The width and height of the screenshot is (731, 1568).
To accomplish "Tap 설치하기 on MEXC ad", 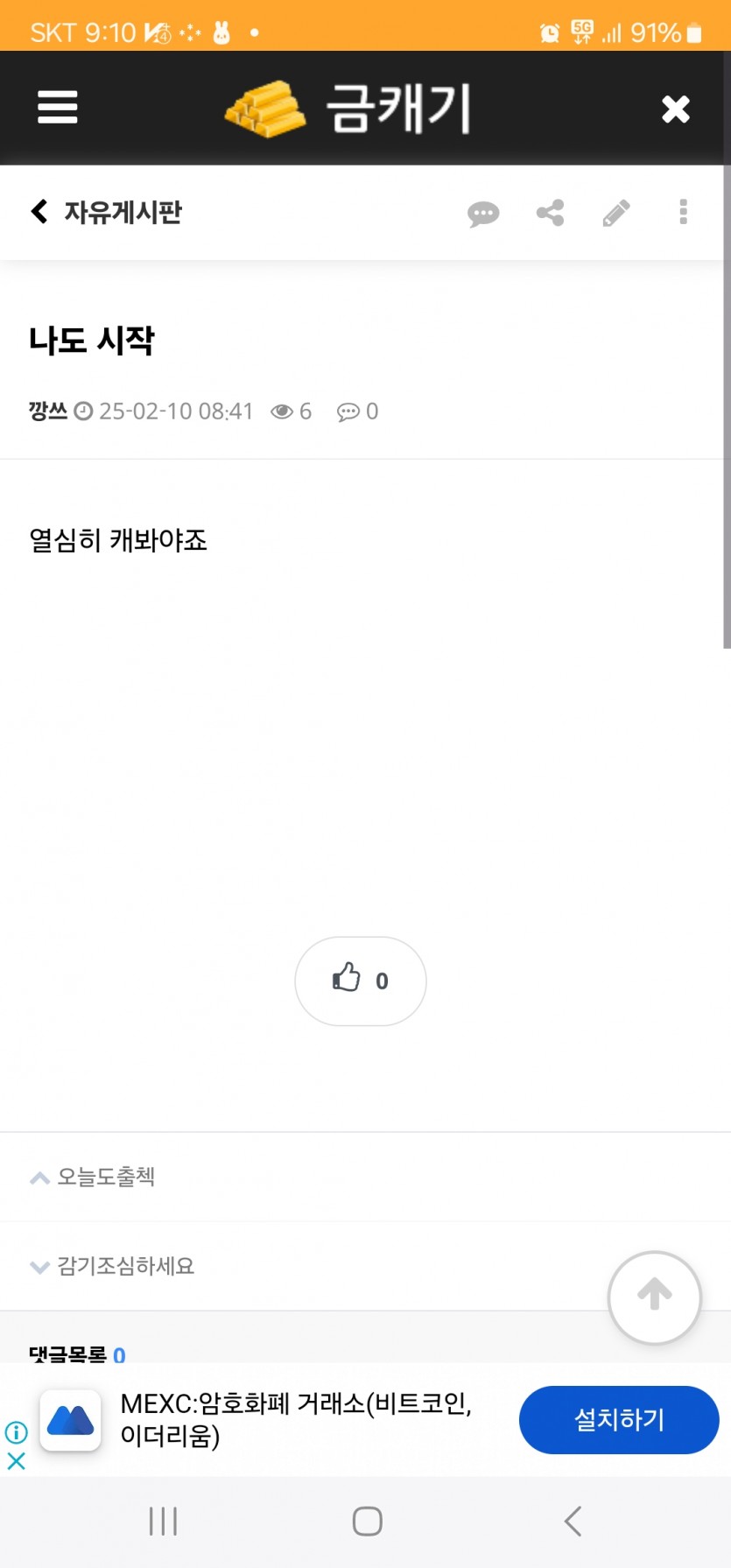I will [x=619, y=1419].
